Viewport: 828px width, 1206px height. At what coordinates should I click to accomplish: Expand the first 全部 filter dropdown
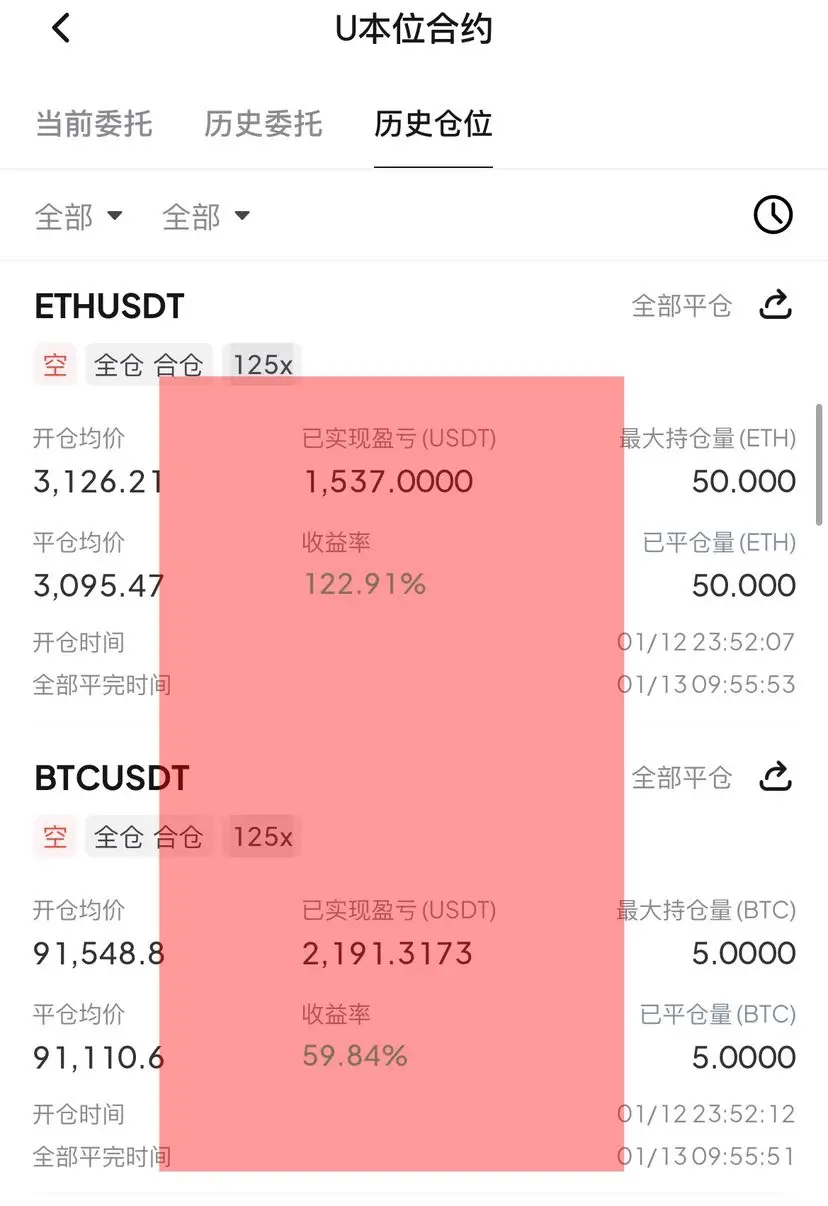point(79,216)
